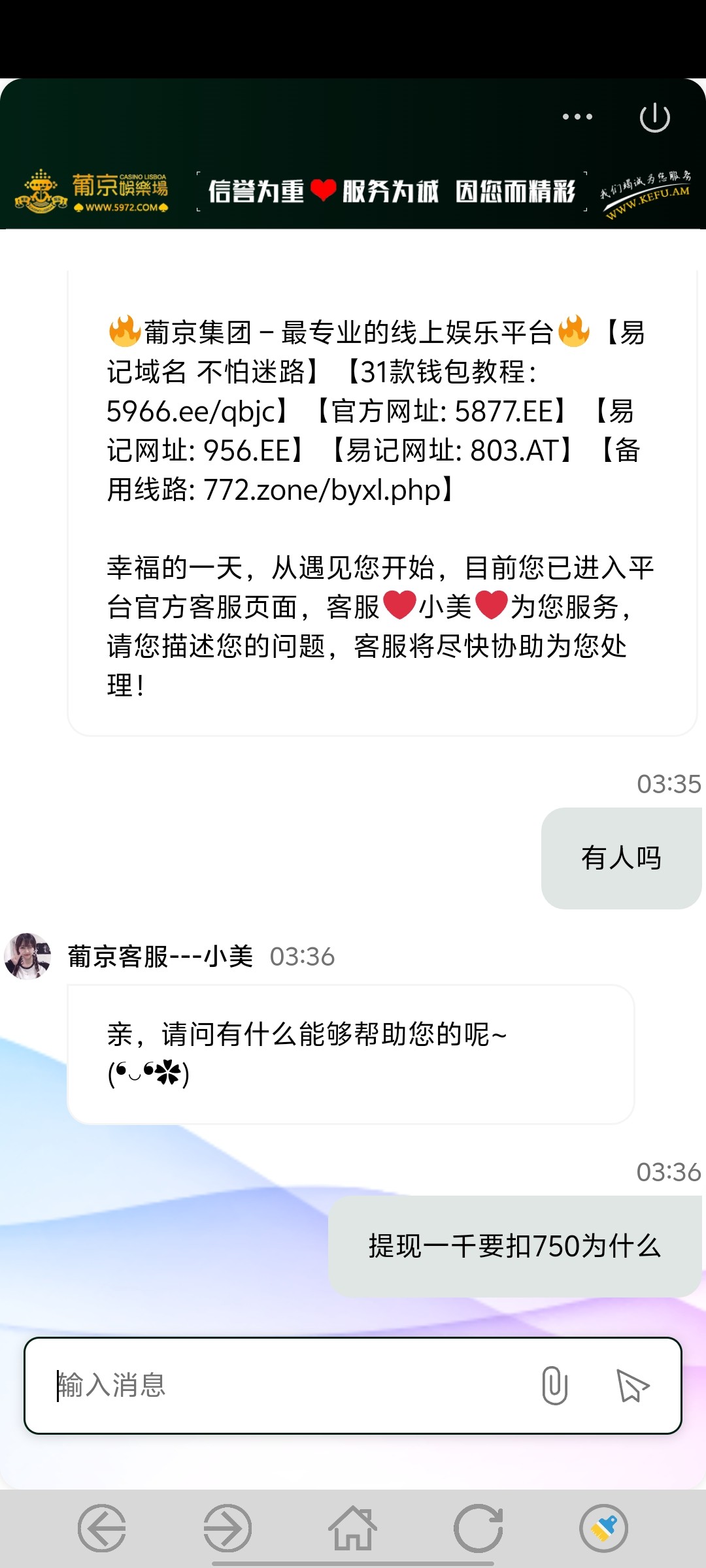Image resolution: width=706 pixels, height=1568 pixels.
Task: Open the browser home page
Action: [353, 1528]
